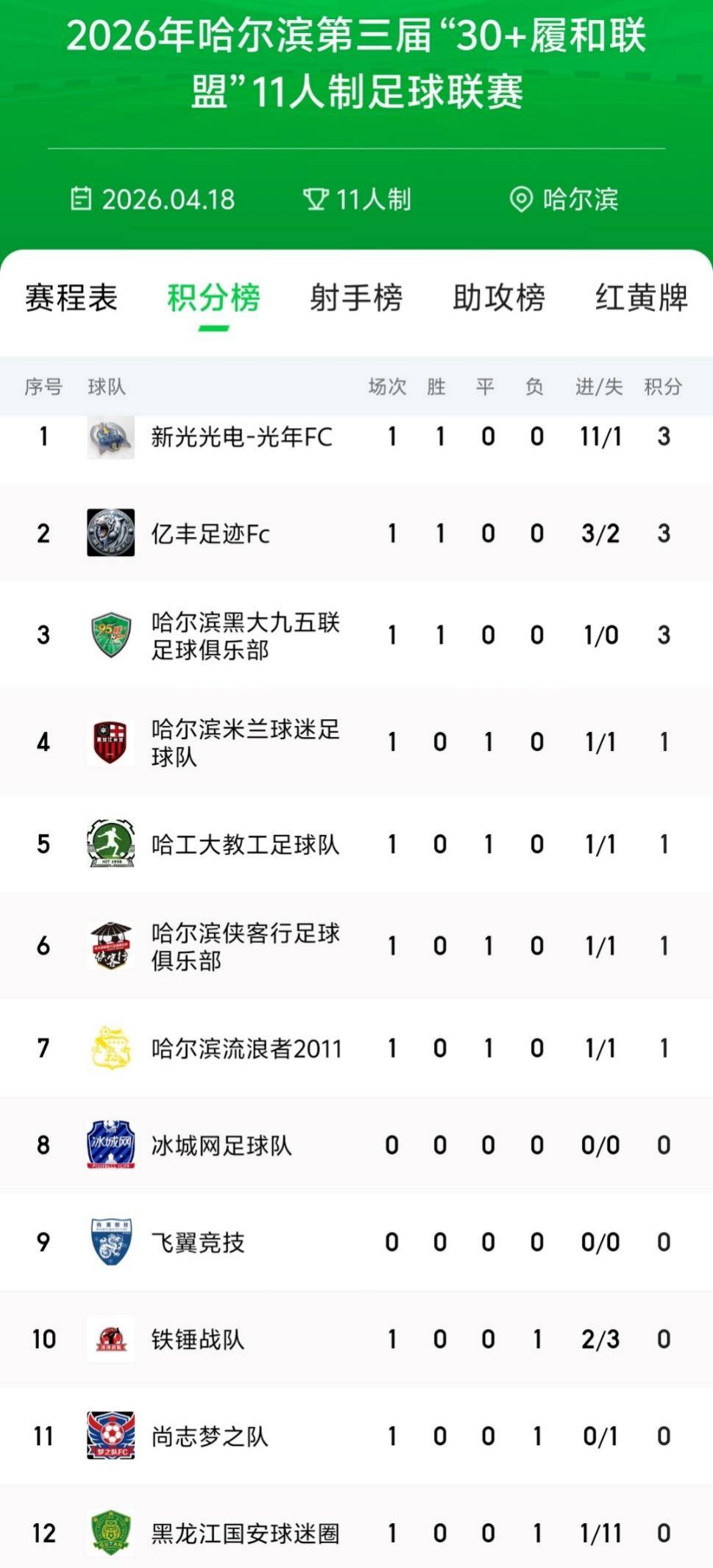Open 哈尔滨米兰球迷足球队 team details
Screen dimensions: 713x1568
point(245,742)
